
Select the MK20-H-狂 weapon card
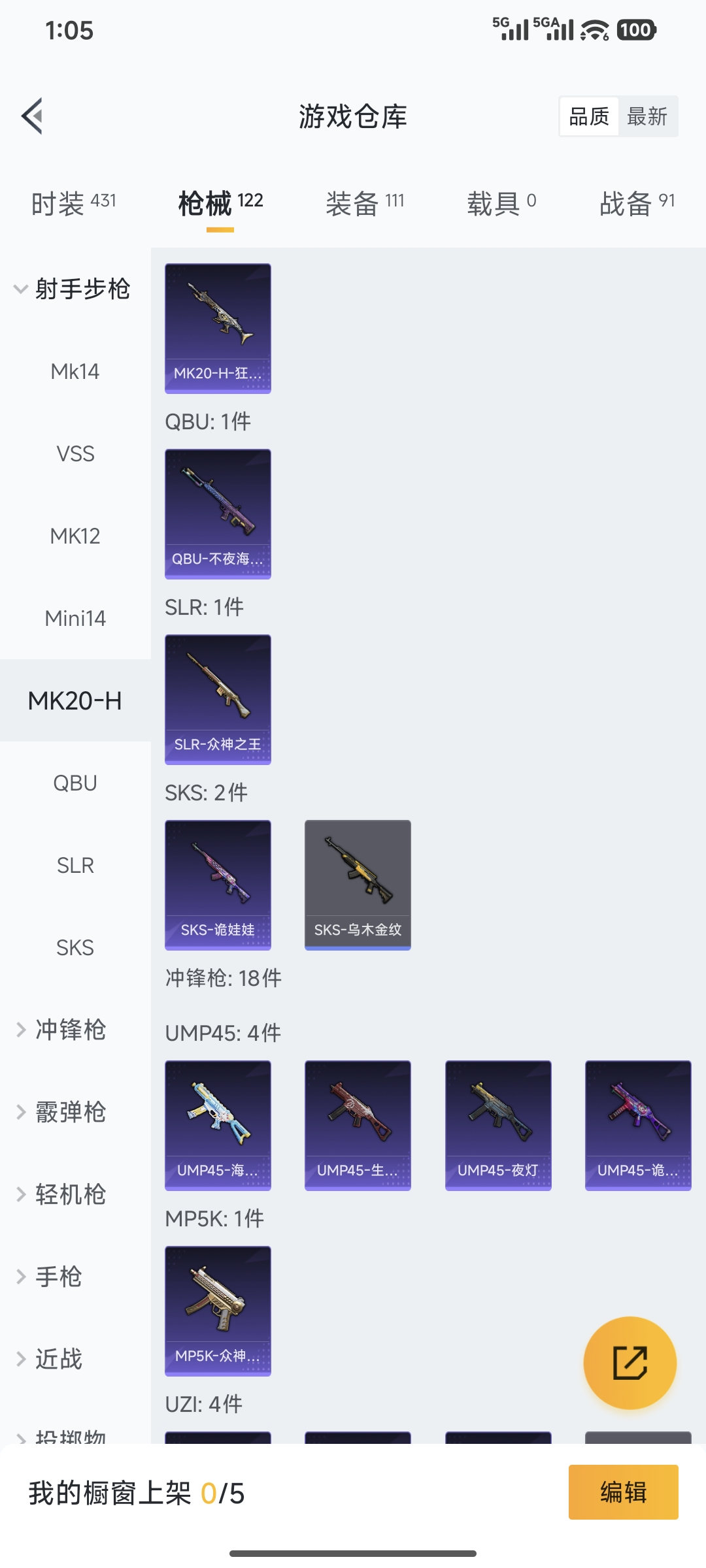pyautogui.click(x=218, y=328)
